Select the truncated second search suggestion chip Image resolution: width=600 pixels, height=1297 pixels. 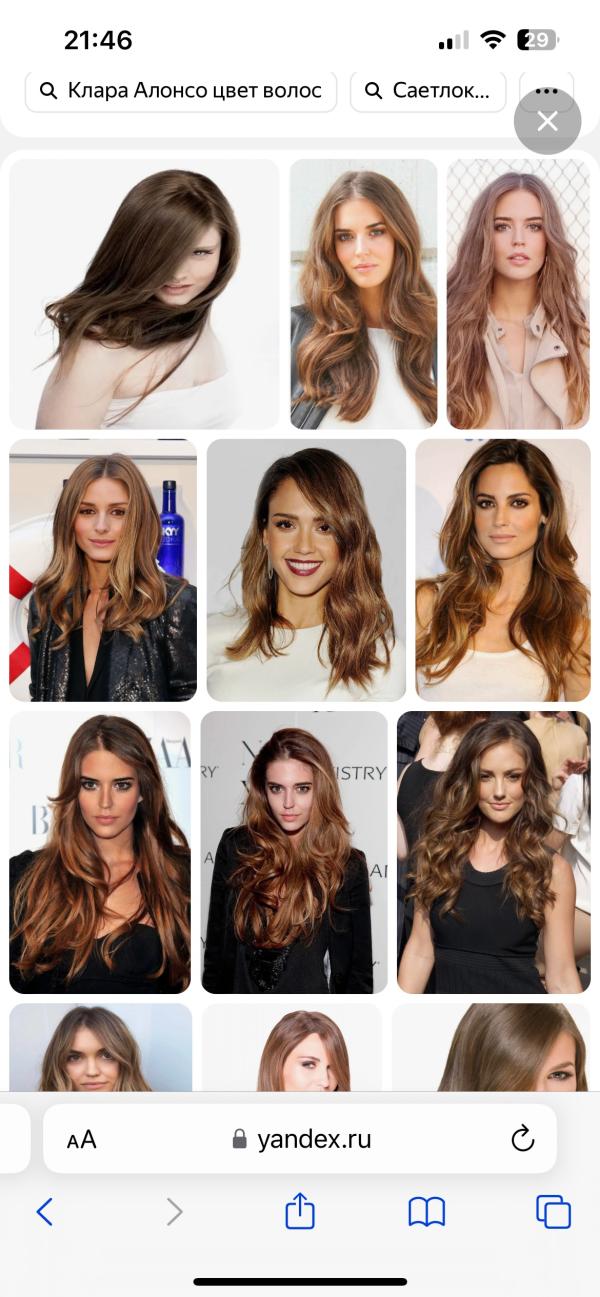point(427,91)
